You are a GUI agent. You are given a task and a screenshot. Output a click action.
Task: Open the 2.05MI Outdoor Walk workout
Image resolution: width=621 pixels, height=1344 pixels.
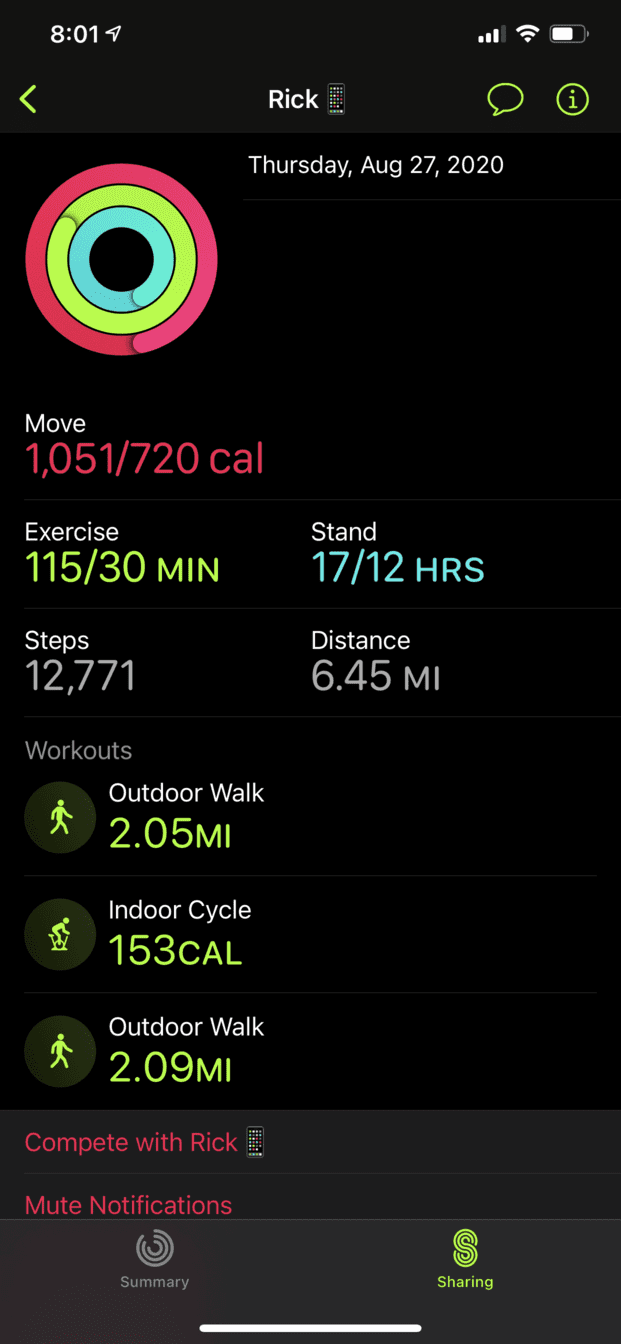point(310,817)
